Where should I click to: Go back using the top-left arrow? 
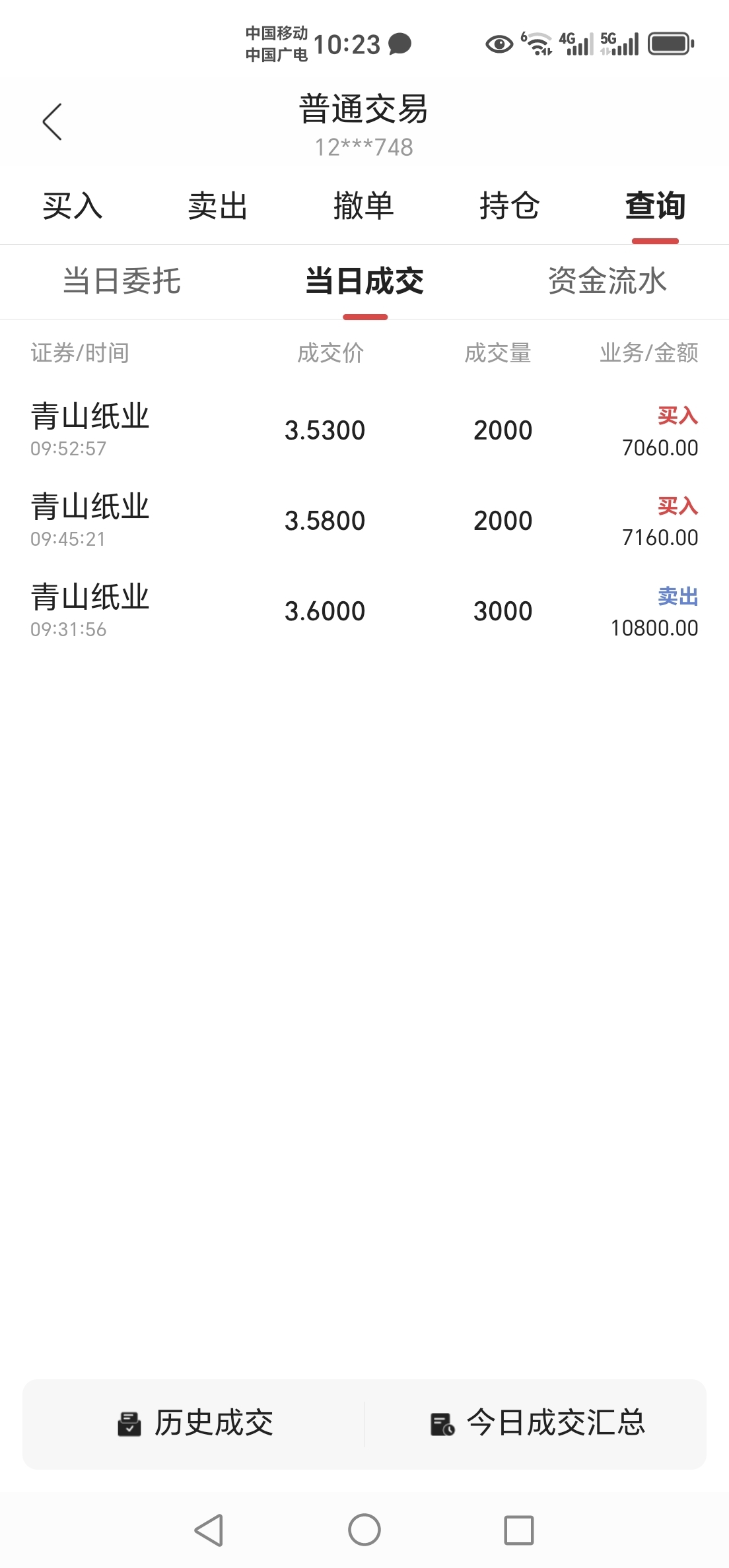[x=52, y=122]
